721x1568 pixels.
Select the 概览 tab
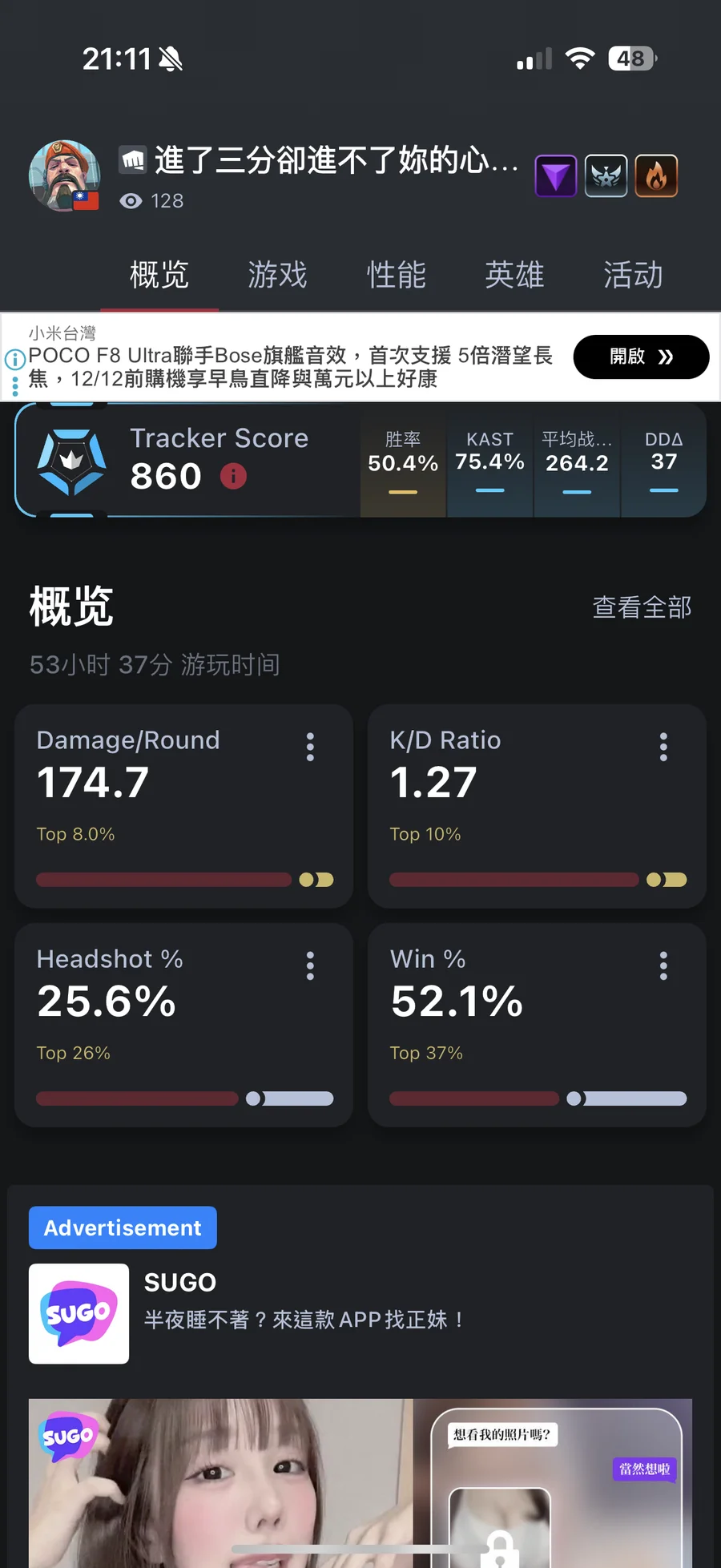[159, 275]
